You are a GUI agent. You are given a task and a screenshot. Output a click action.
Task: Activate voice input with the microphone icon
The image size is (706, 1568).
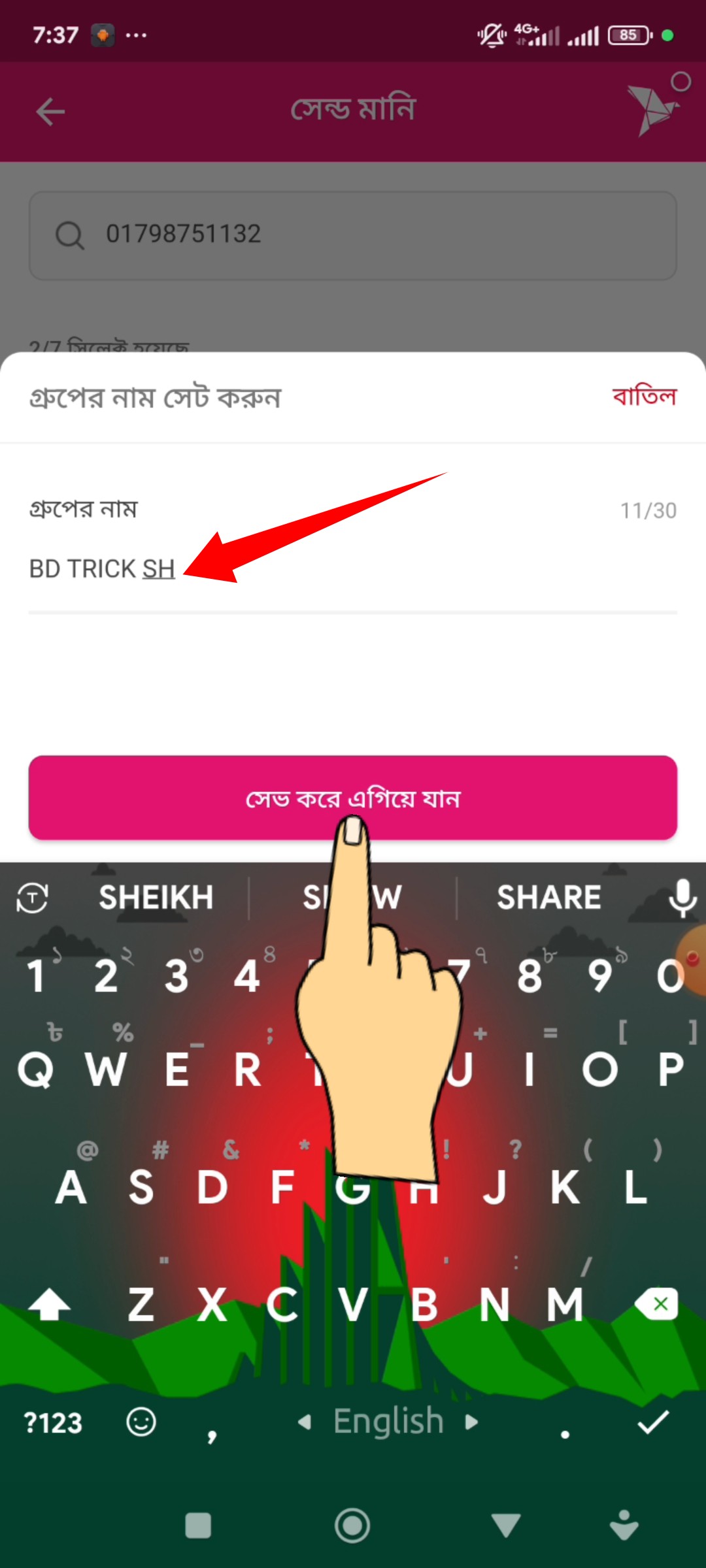tap(682, 897)
